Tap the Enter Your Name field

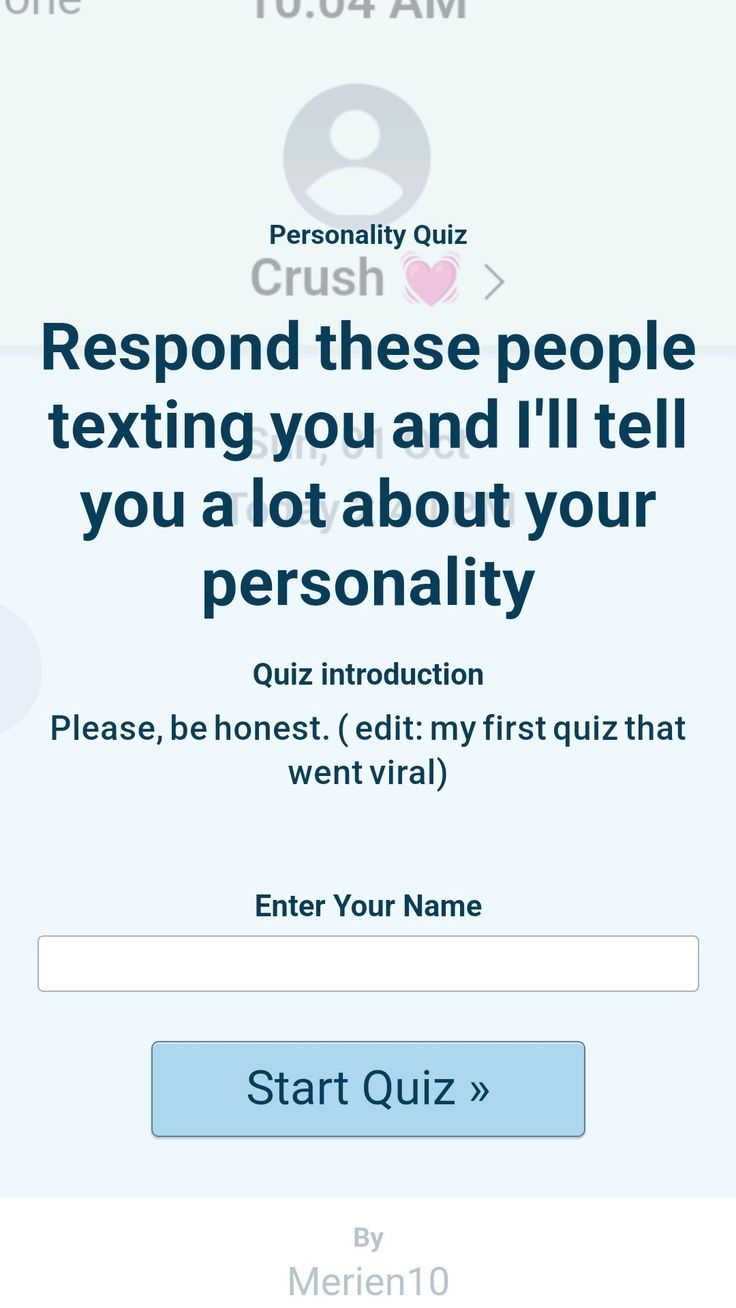coord(368,963)
